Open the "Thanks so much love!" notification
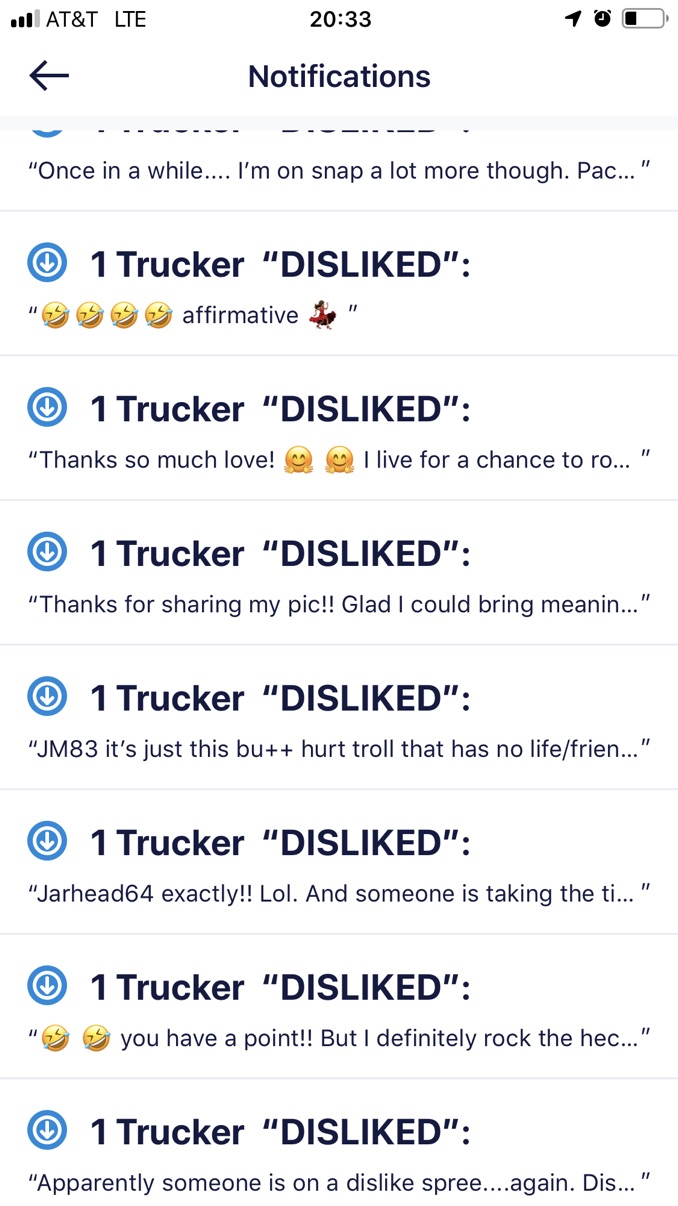This screenshot has height=1206, width=678. pyautogui.click(x=339, y=433)
